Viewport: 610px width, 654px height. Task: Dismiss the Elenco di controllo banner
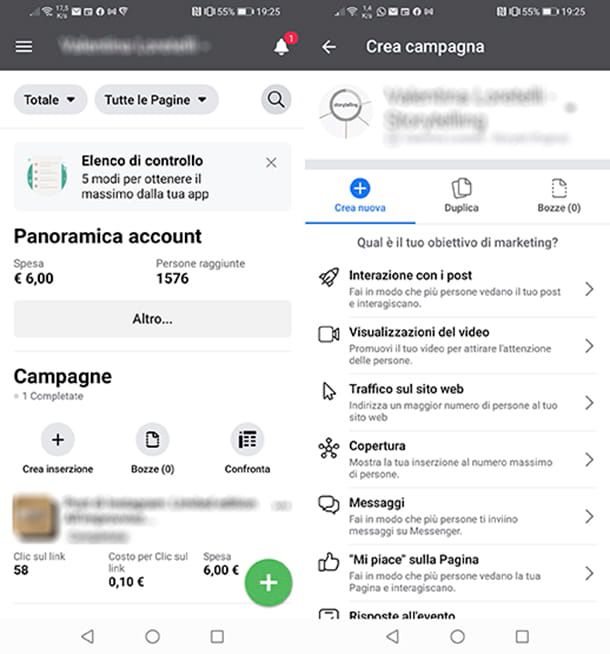click(271, 162)
